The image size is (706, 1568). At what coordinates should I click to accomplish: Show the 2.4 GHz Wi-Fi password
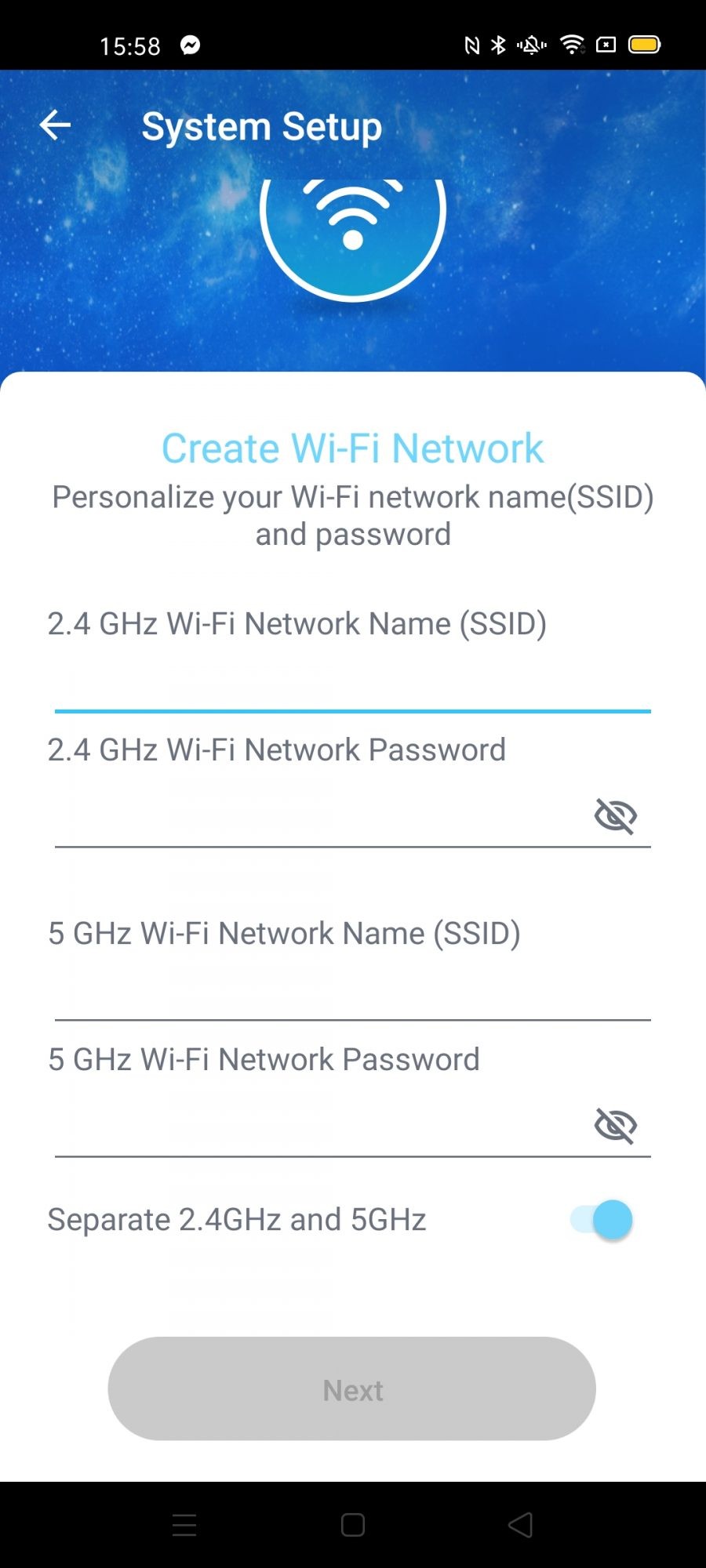pos(616,816)
